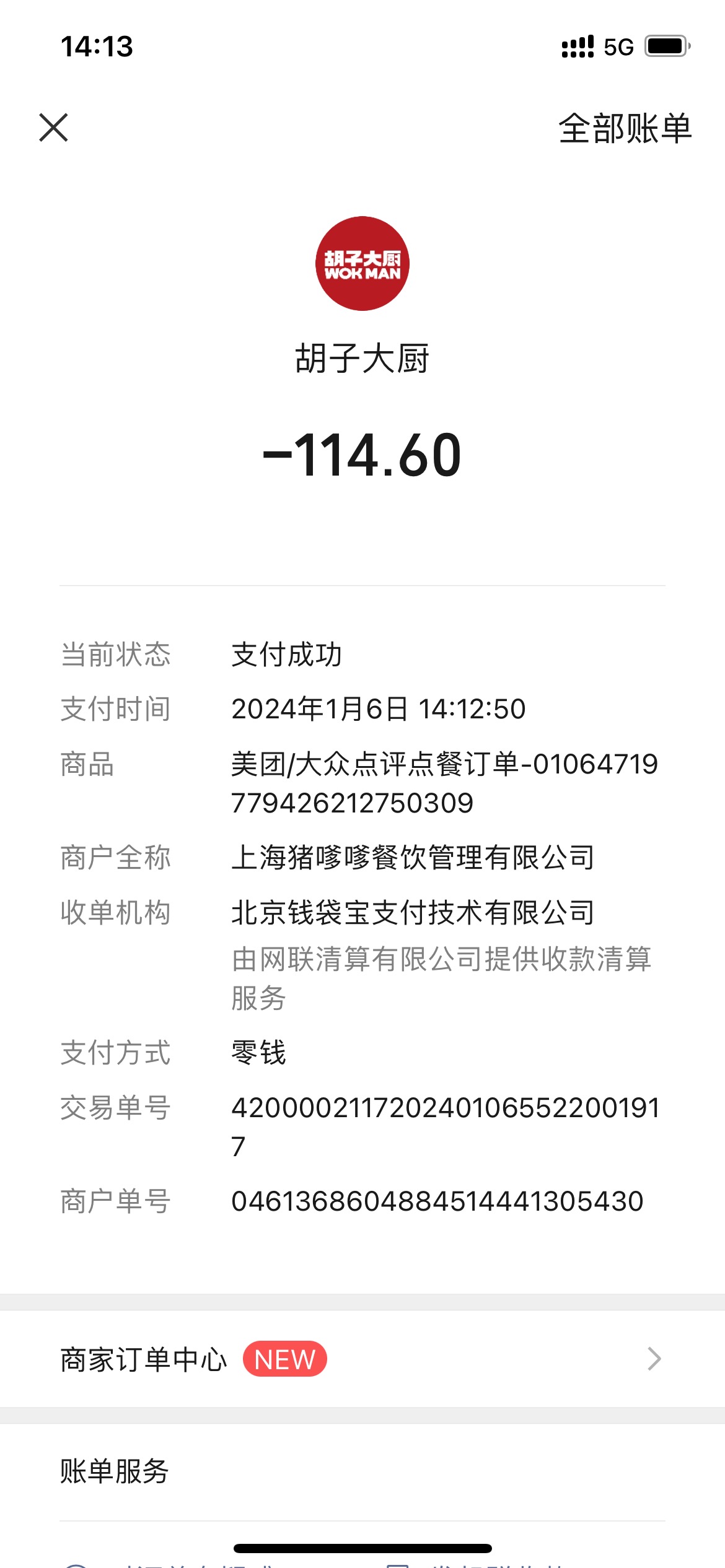Close the payment detail page
Image resolution: width=725 pixels, height=1568 pixels.
pyautogui.click(x=54, y=128)
